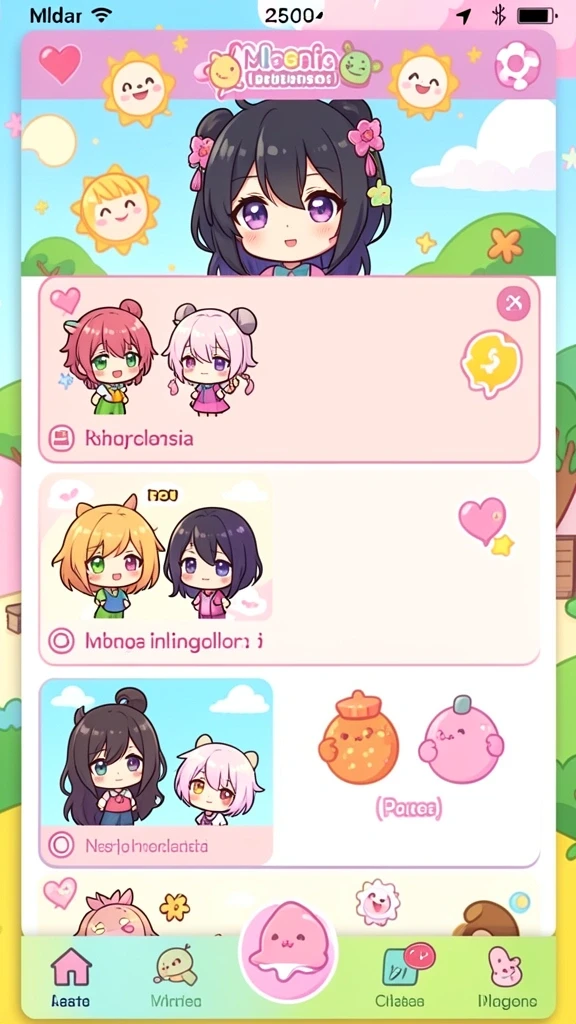Open the card showing blonde cat-eared girl
This screenshot has width=576, height=1024.
(x=289, y=569)
